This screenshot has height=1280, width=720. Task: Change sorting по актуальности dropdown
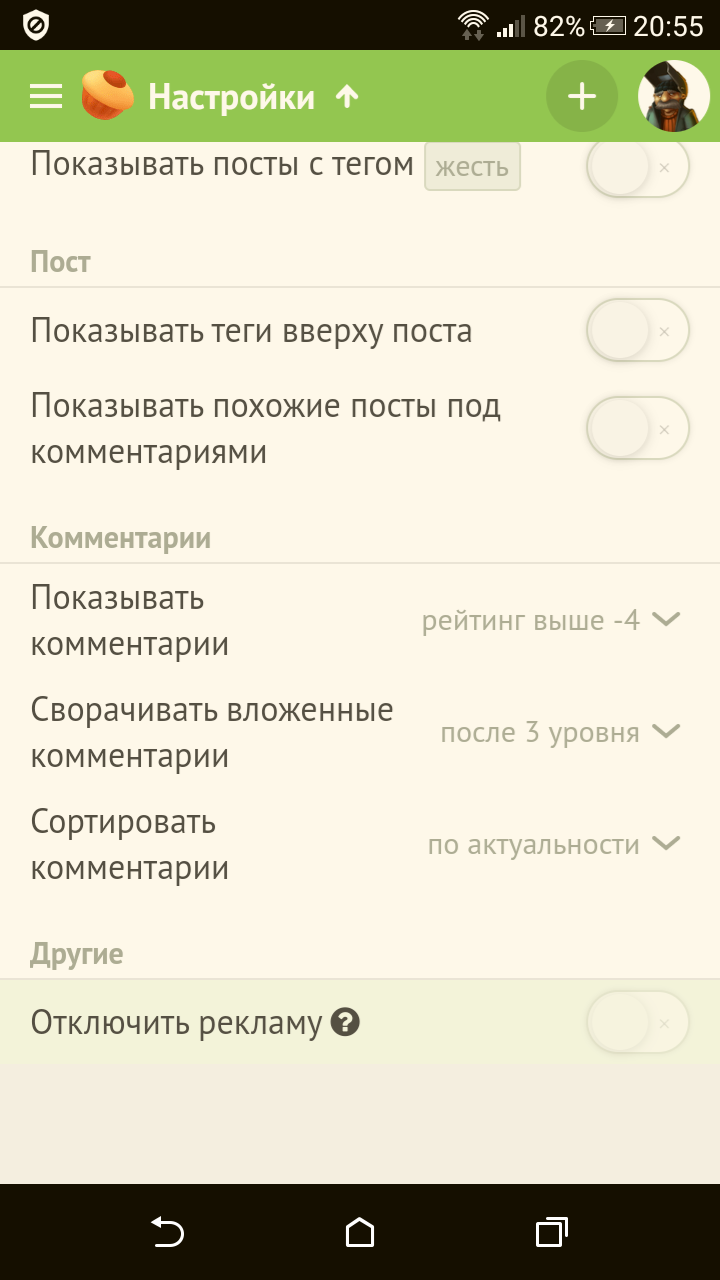pyautogui.click(x=554, y=844)
